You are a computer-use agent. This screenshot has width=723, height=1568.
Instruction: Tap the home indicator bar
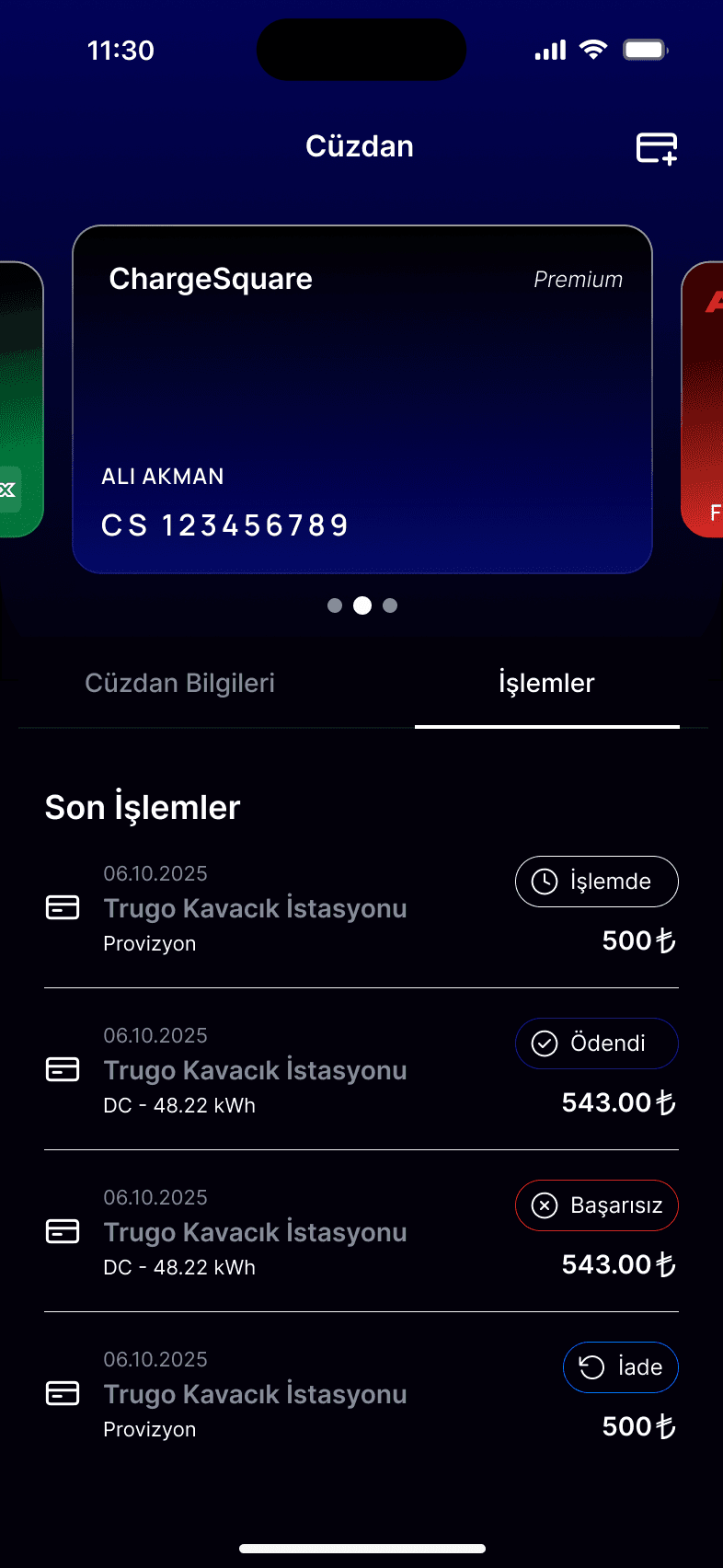pos(361,1548)
